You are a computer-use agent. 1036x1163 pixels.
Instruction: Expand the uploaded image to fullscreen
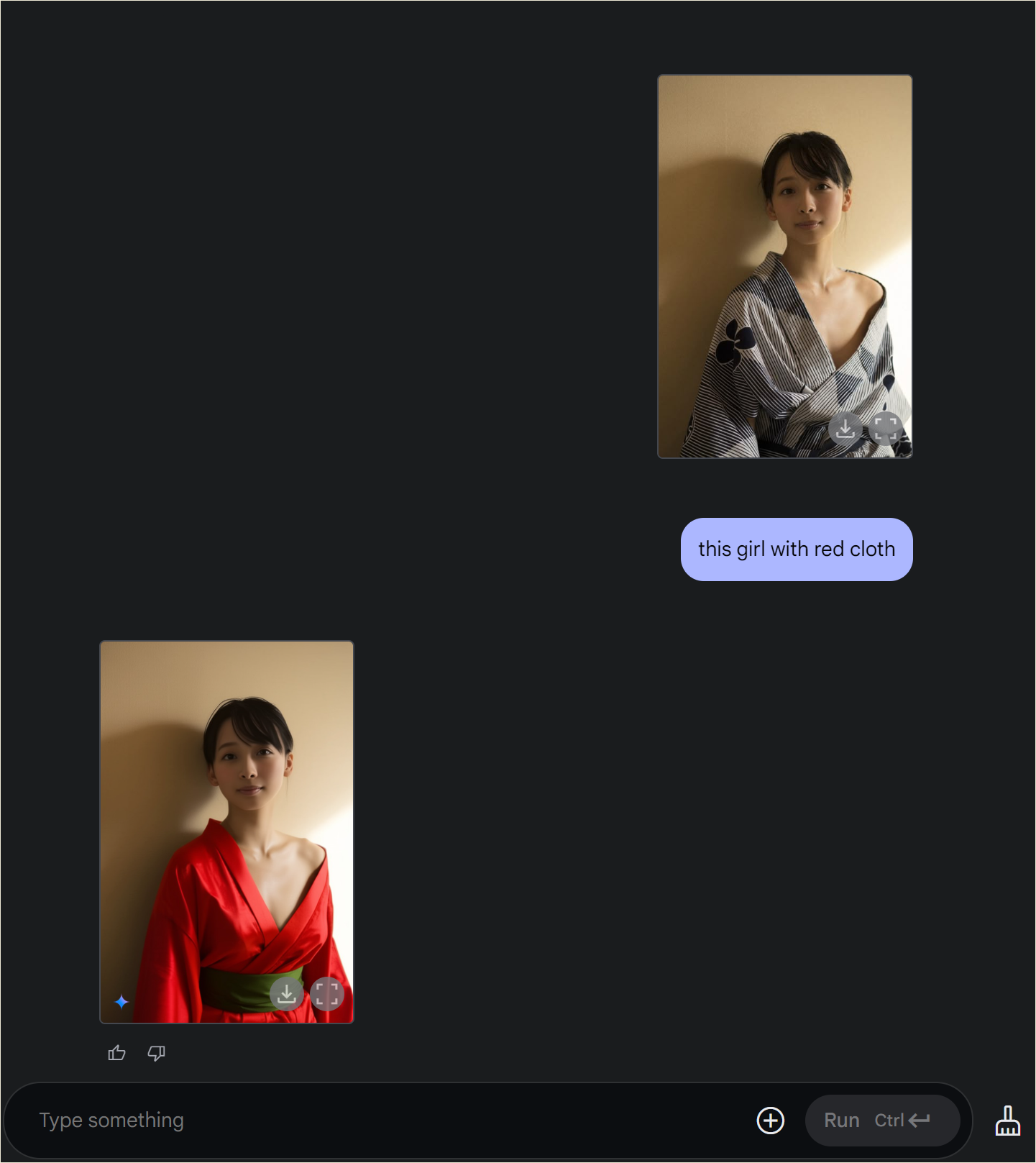886,429
